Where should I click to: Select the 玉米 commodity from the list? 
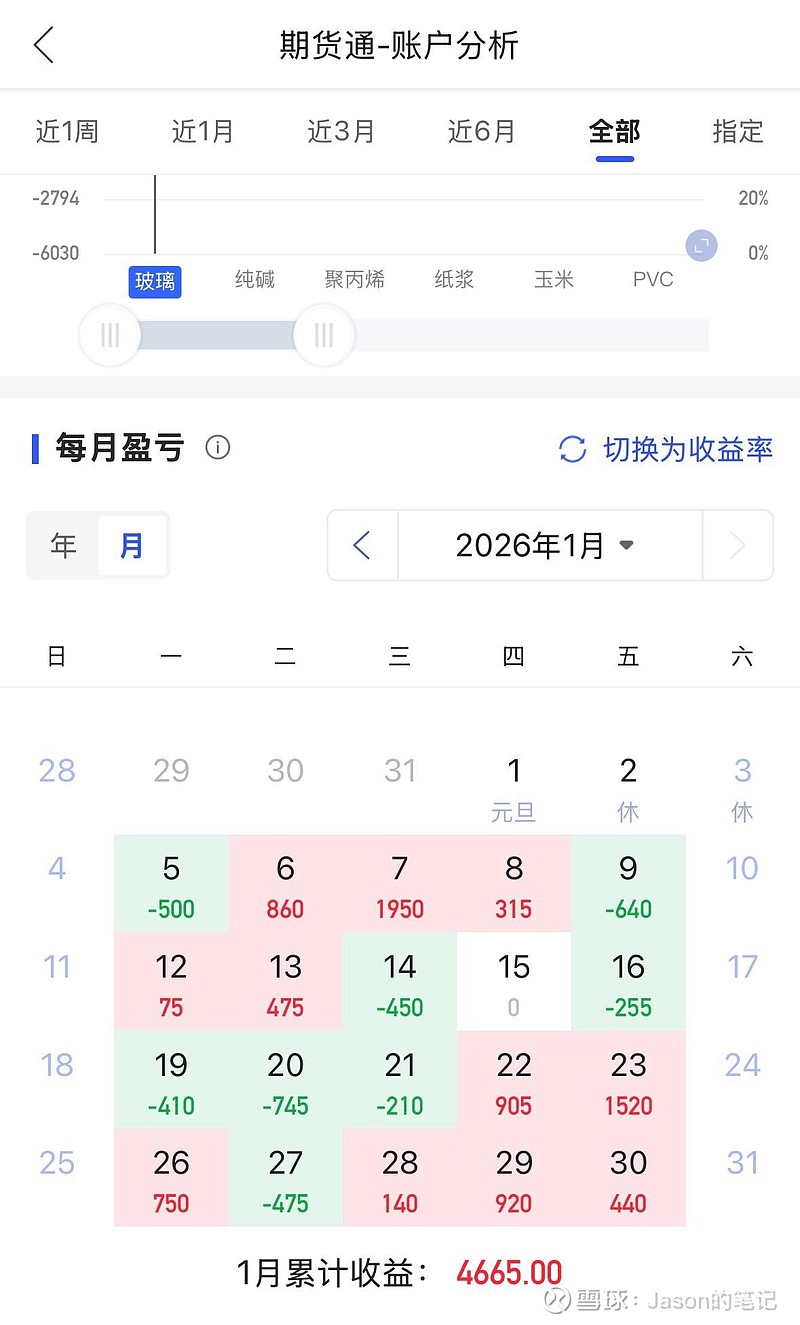point(553,280)
